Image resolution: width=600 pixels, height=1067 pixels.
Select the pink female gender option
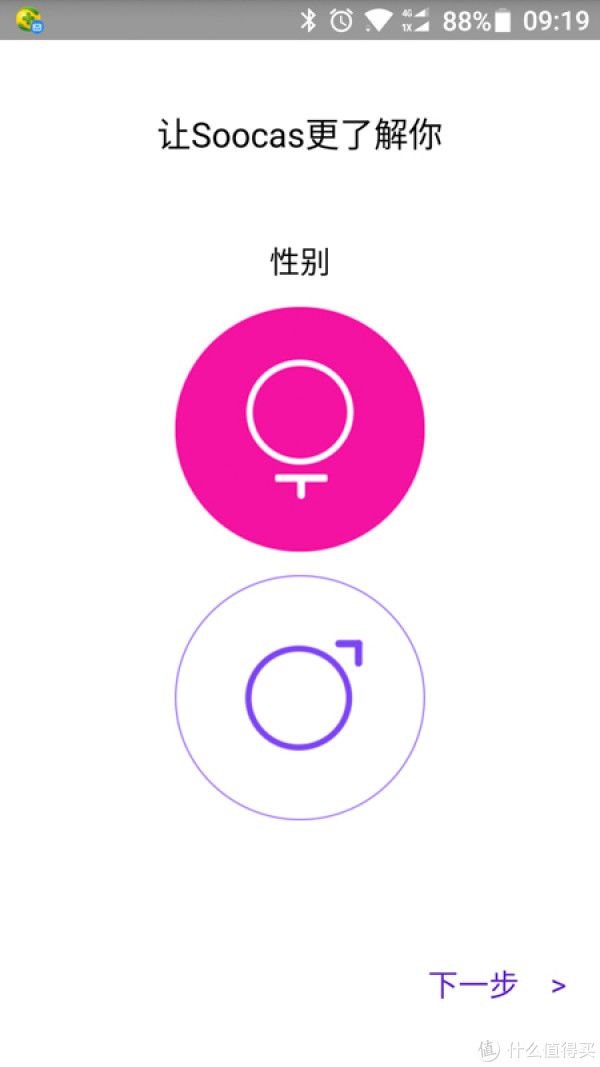300,429
